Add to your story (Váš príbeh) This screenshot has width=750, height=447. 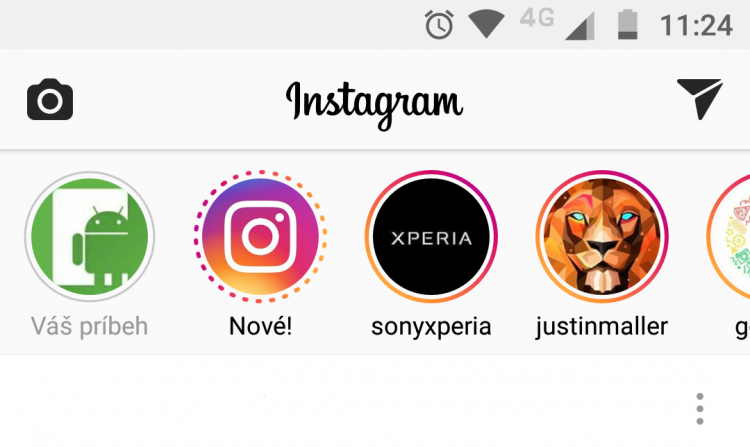89,236
